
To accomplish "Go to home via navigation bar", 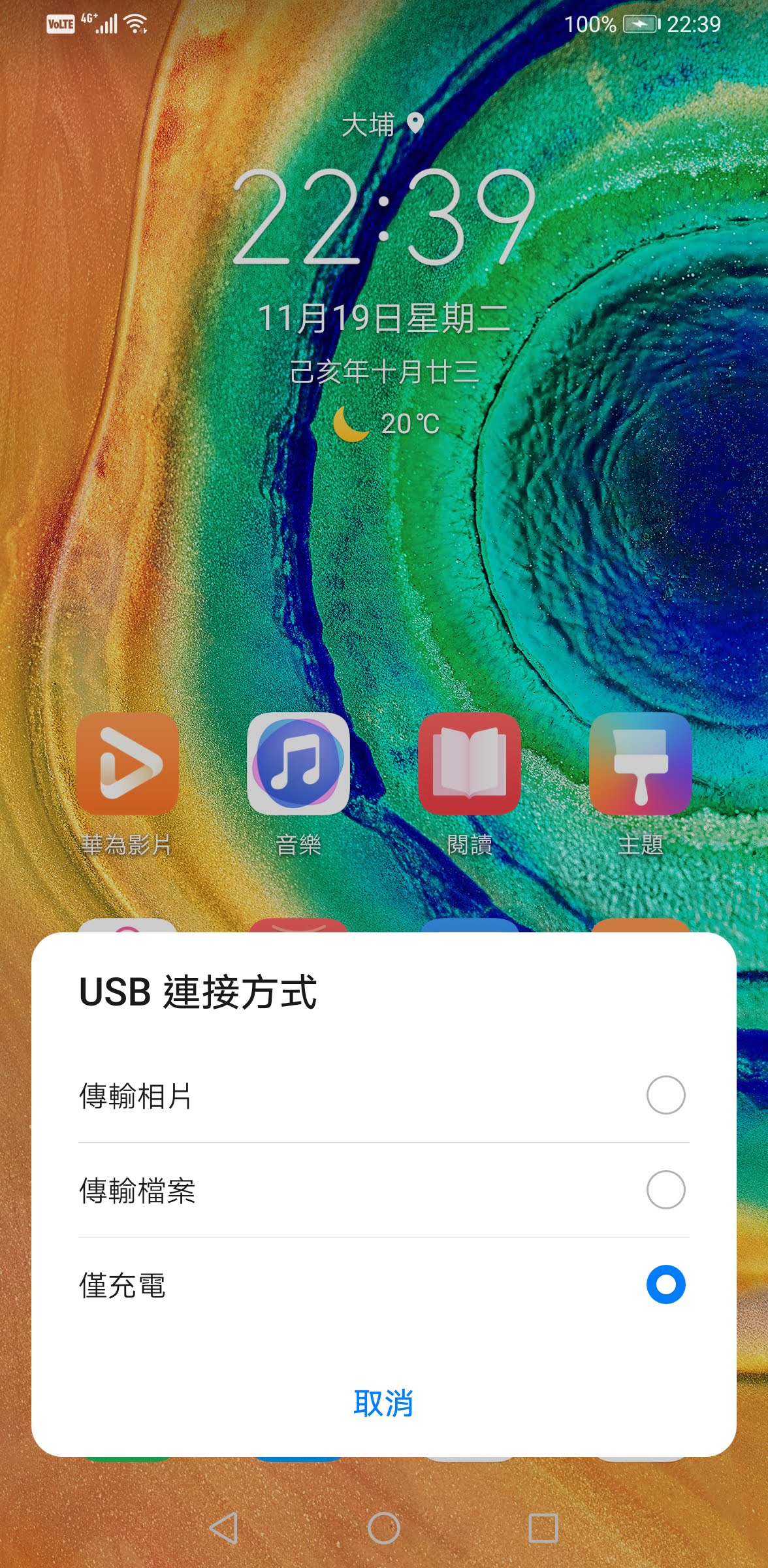I will 384,1528.
